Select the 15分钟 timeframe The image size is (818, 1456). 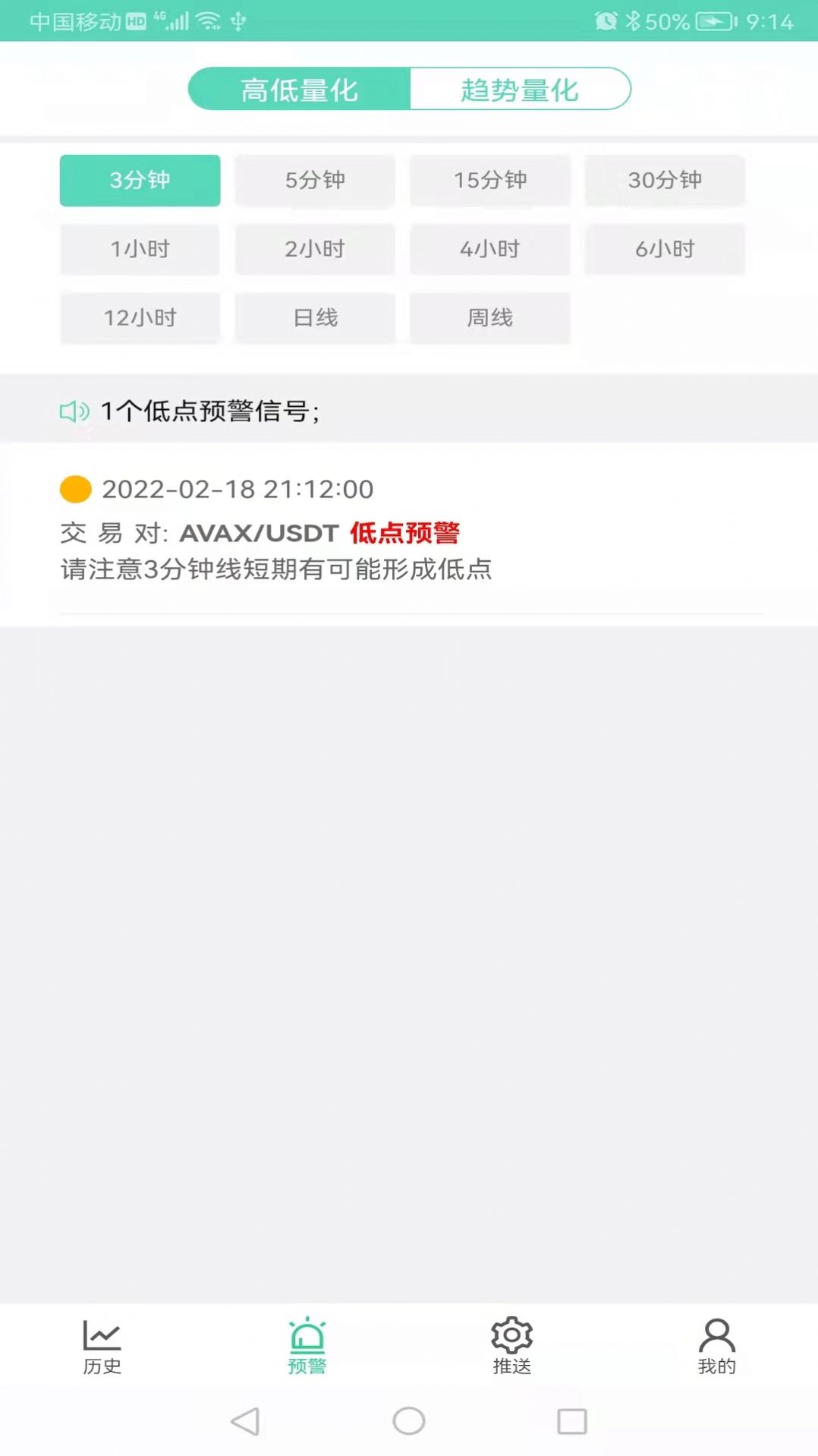(x=489, y=181)
